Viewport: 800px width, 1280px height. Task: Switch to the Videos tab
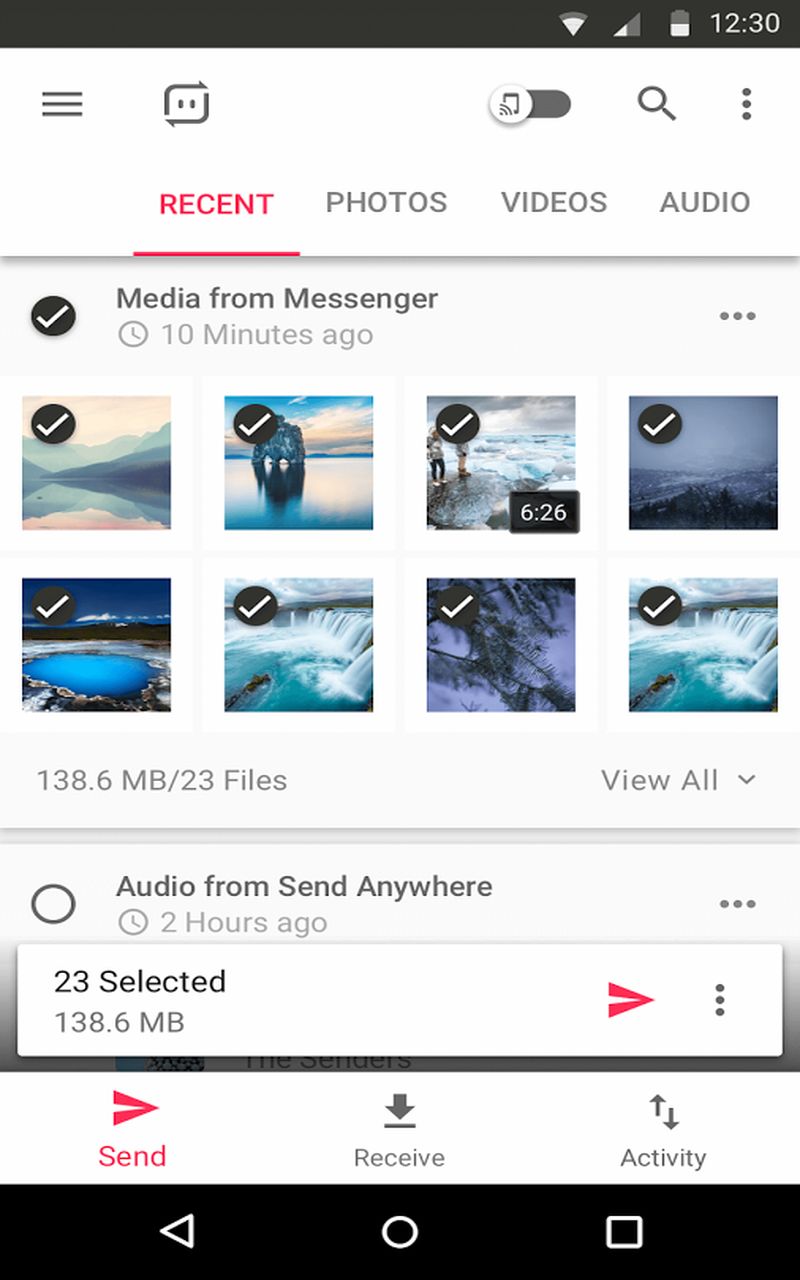(x=554, y=203)
